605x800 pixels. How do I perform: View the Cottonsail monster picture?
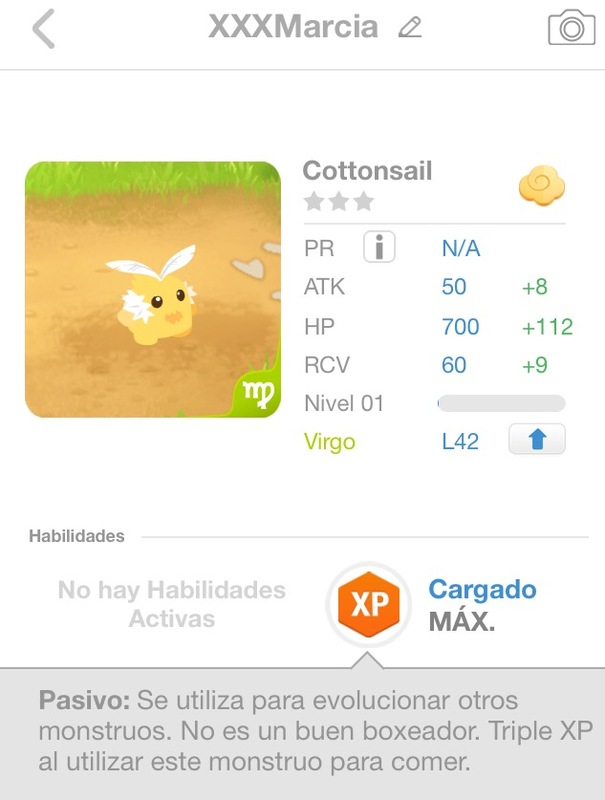tap(152, 290)
